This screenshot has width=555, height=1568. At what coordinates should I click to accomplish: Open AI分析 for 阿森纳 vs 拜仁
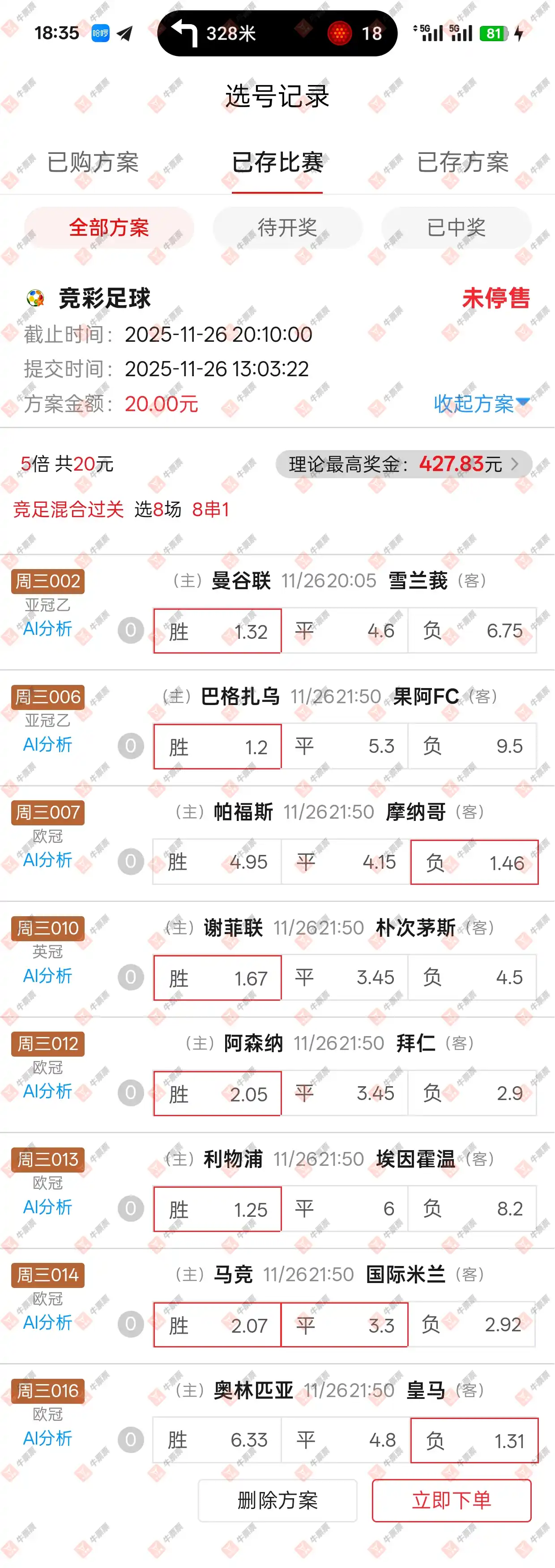pos(47,1092)
